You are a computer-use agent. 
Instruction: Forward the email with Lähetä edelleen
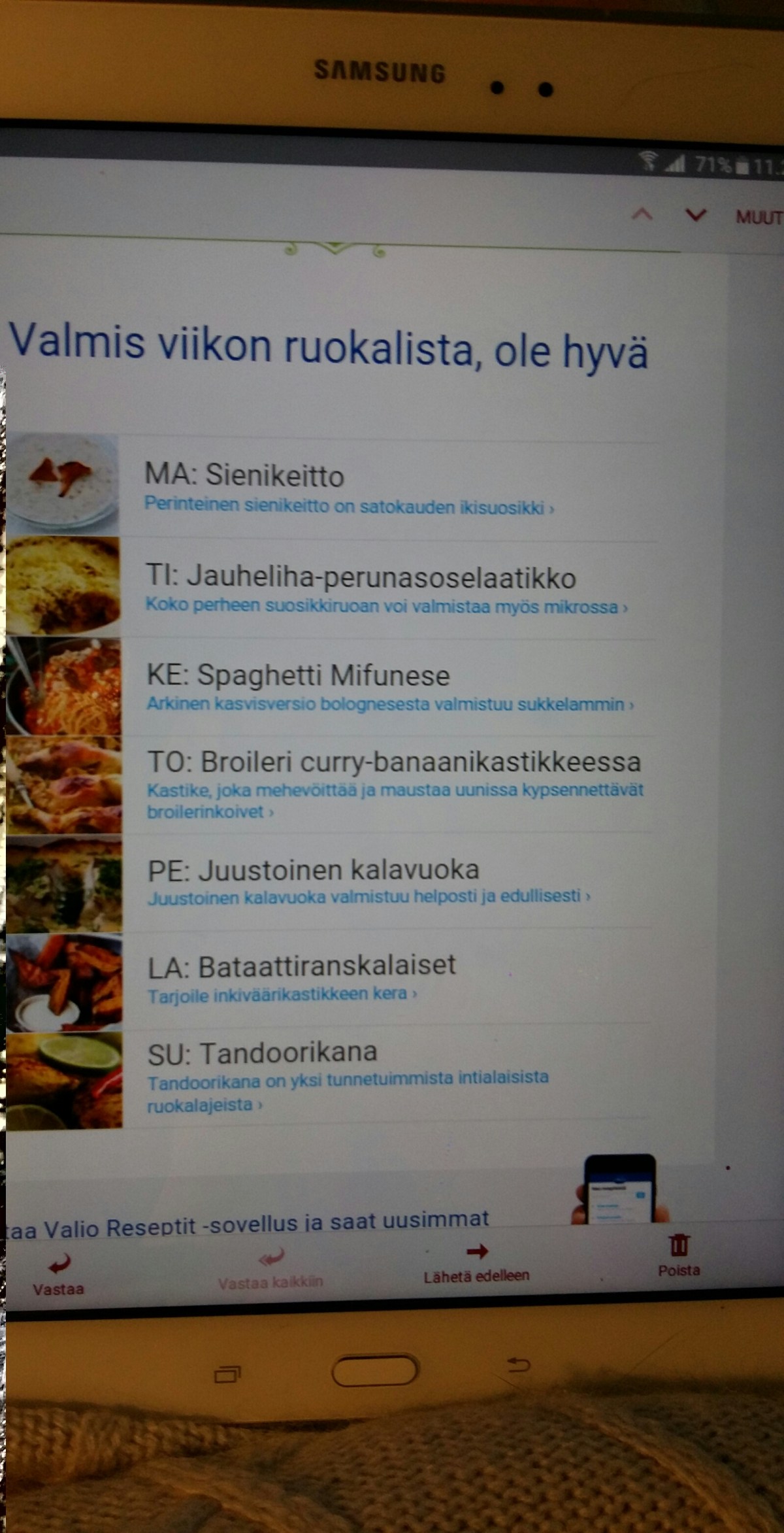tap(476, 1262)
